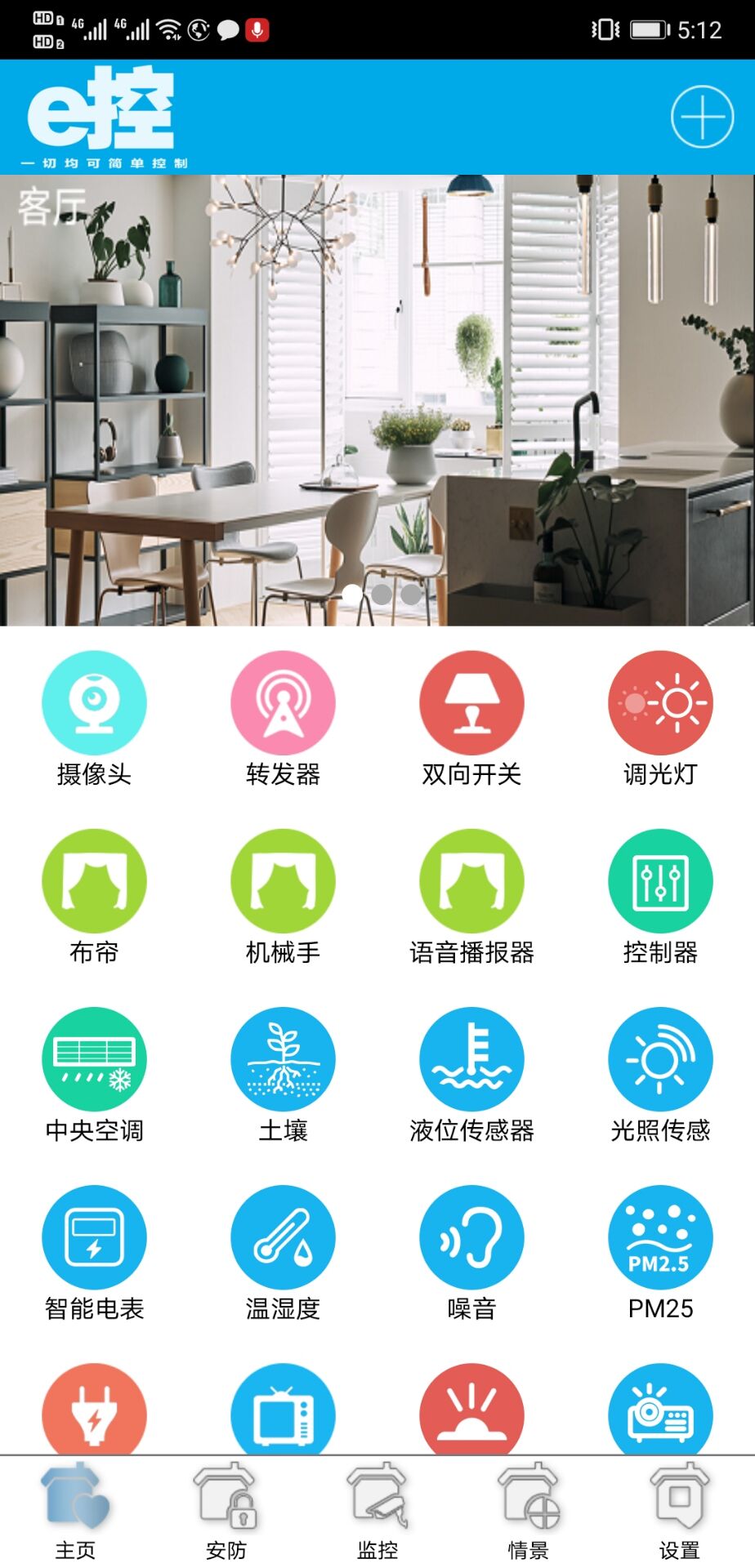Open the 控制器 controller
The image size is (755, 1568).
tap(660, 881)
